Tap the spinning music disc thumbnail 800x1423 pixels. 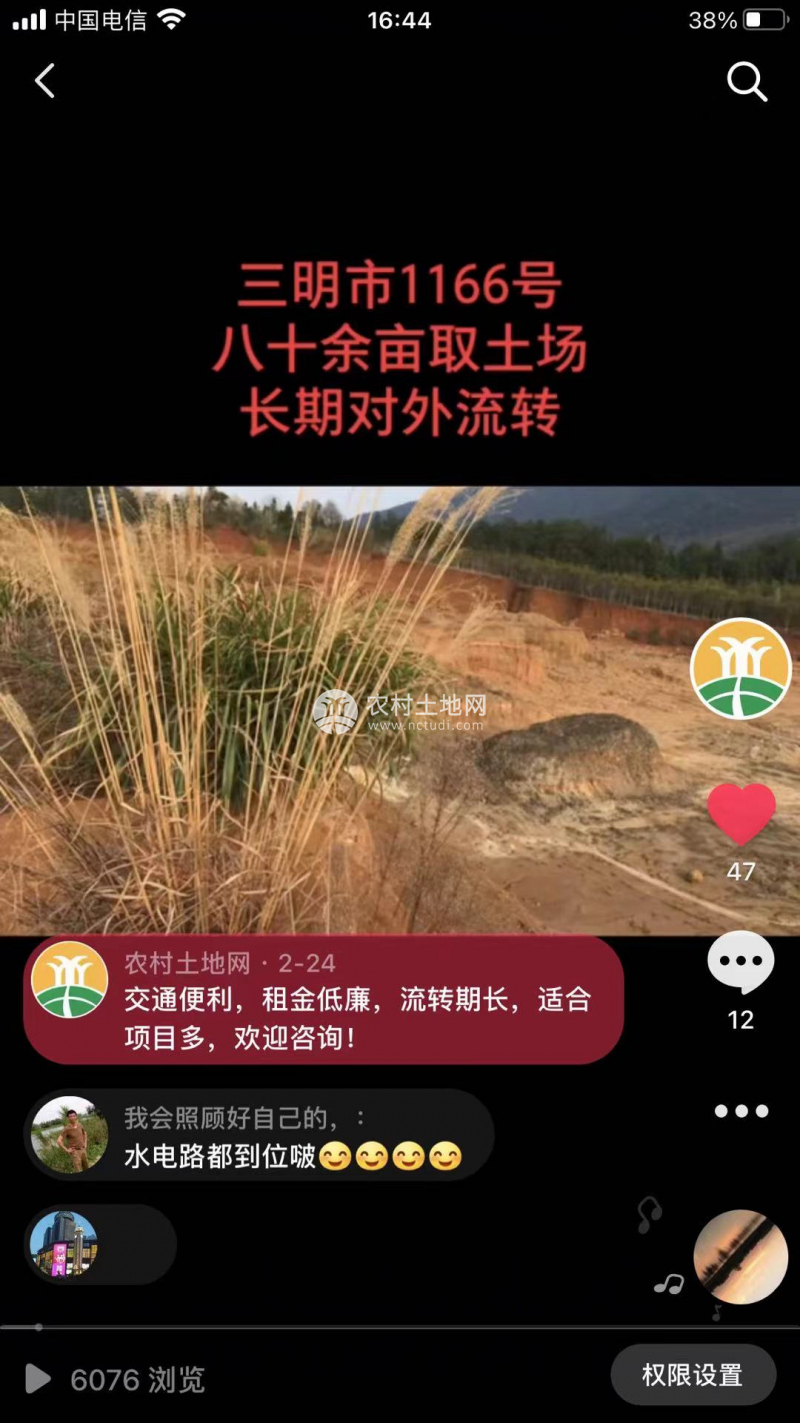[x=740, y=1257]
